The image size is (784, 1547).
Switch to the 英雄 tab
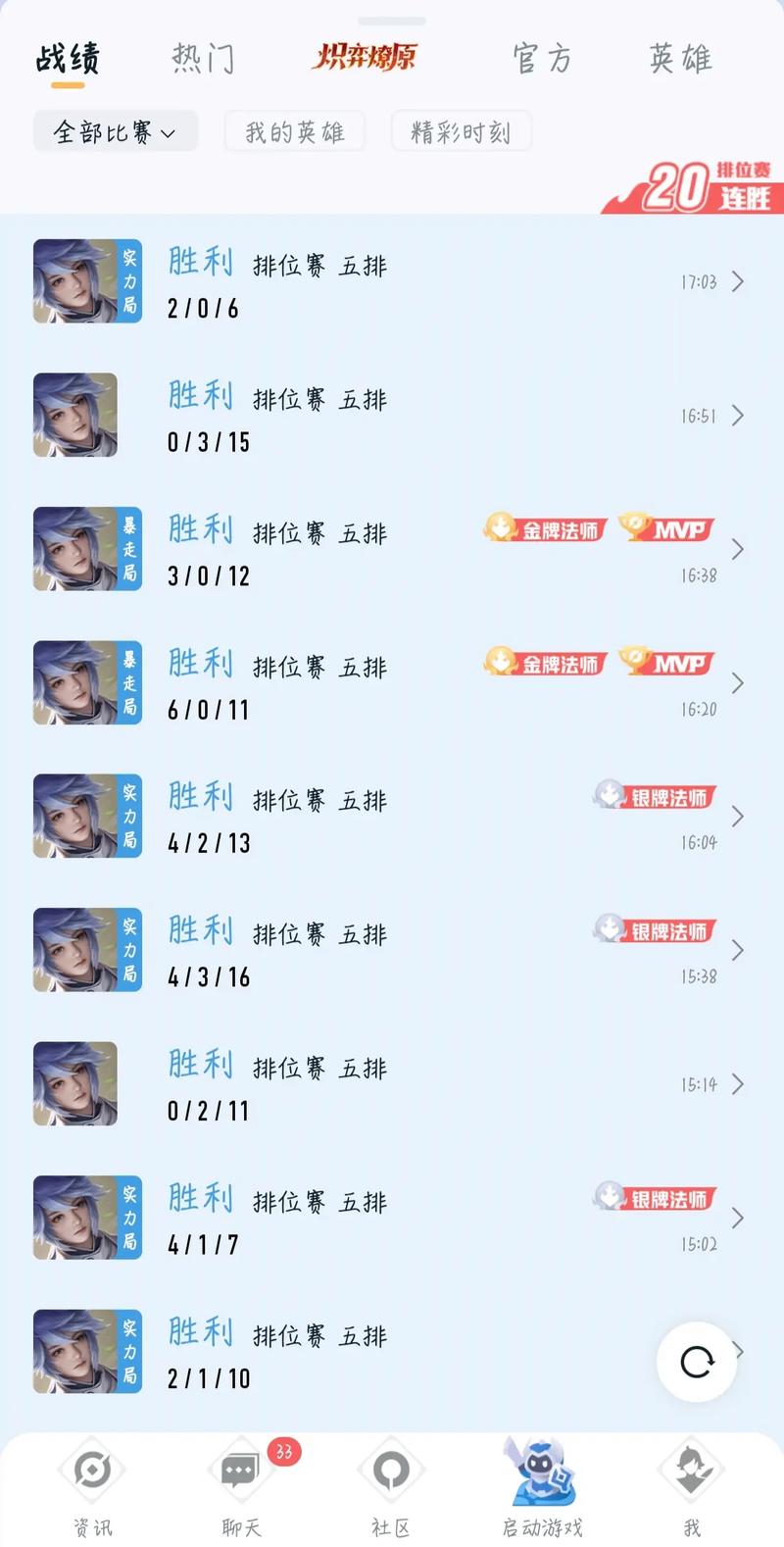pos(680,59)
